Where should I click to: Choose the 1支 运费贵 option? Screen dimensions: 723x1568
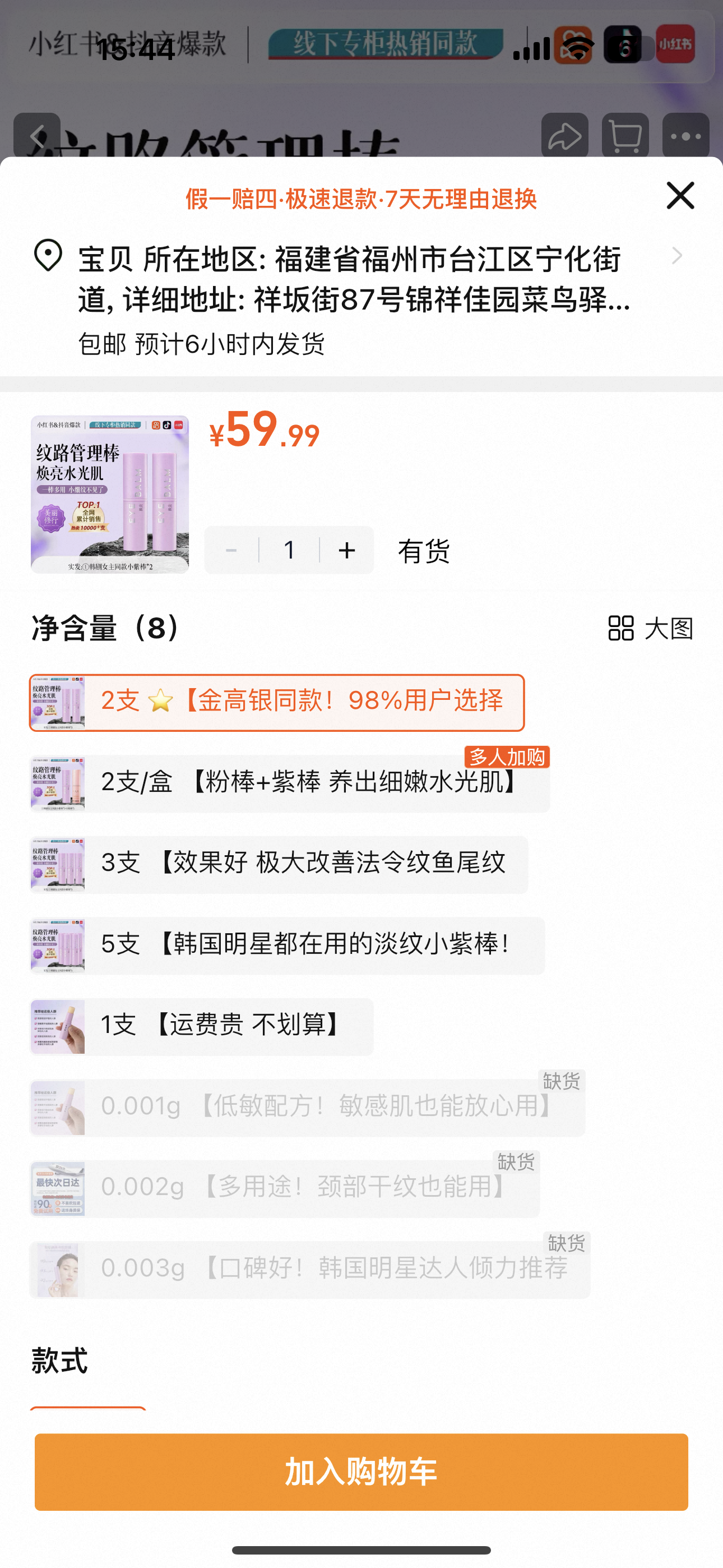(201, 1026)
